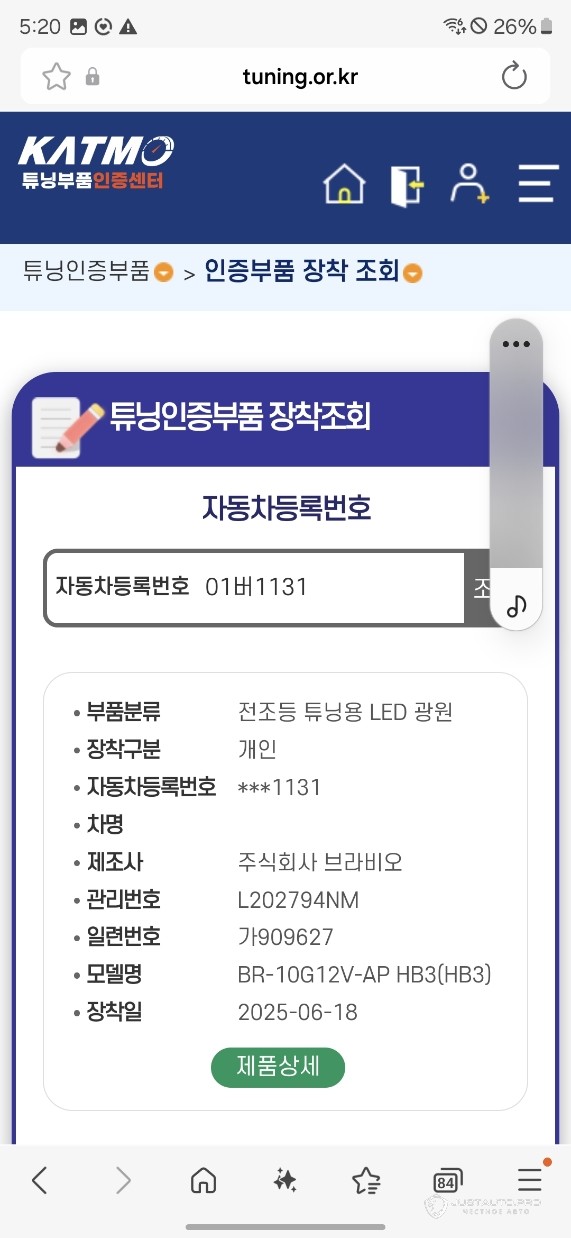Bookmark this page with the star icon
This screenshot has width=571, height=1238.
point(56,77)
